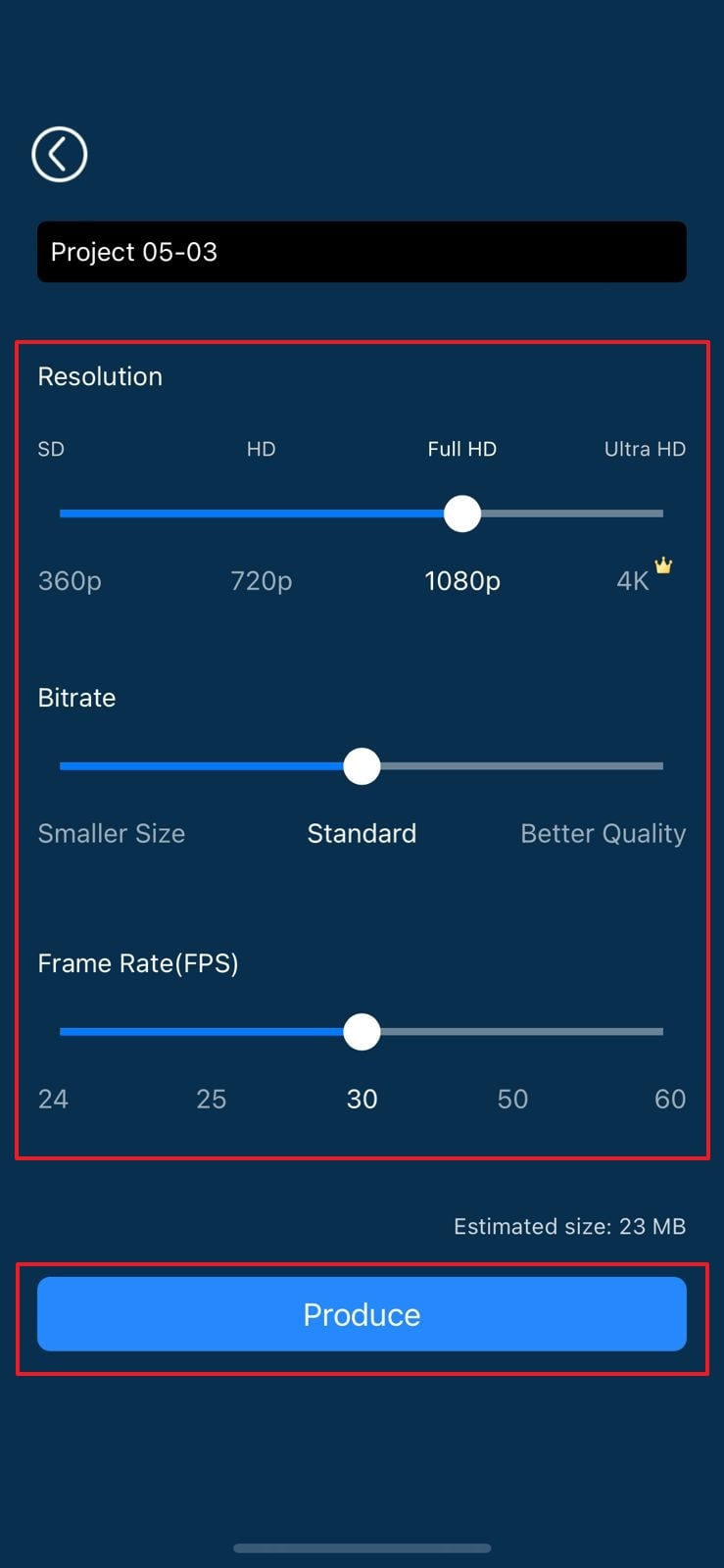Select the Full HD label
This screenshot has height=1568, width=724.
[461, 449]
